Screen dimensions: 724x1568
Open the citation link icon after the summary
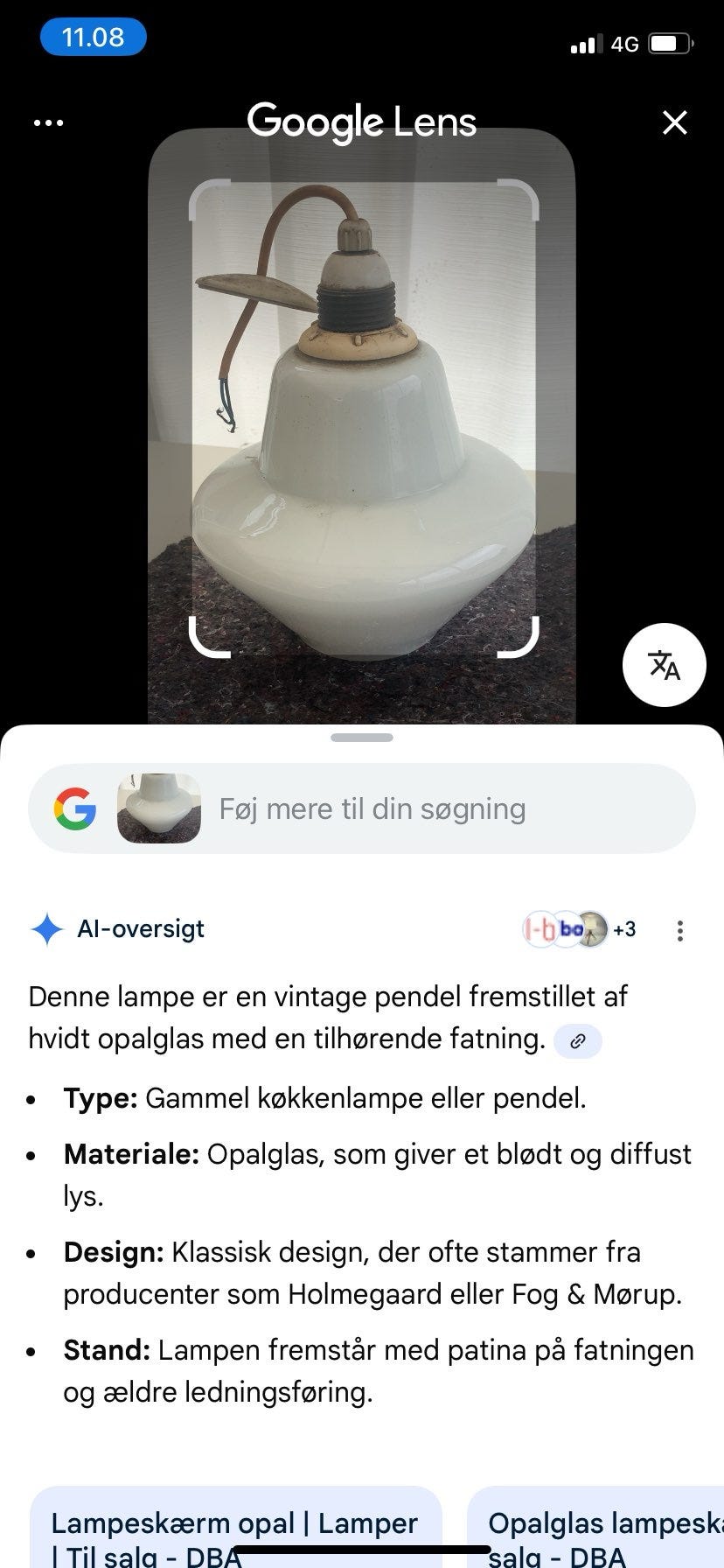578,1041
